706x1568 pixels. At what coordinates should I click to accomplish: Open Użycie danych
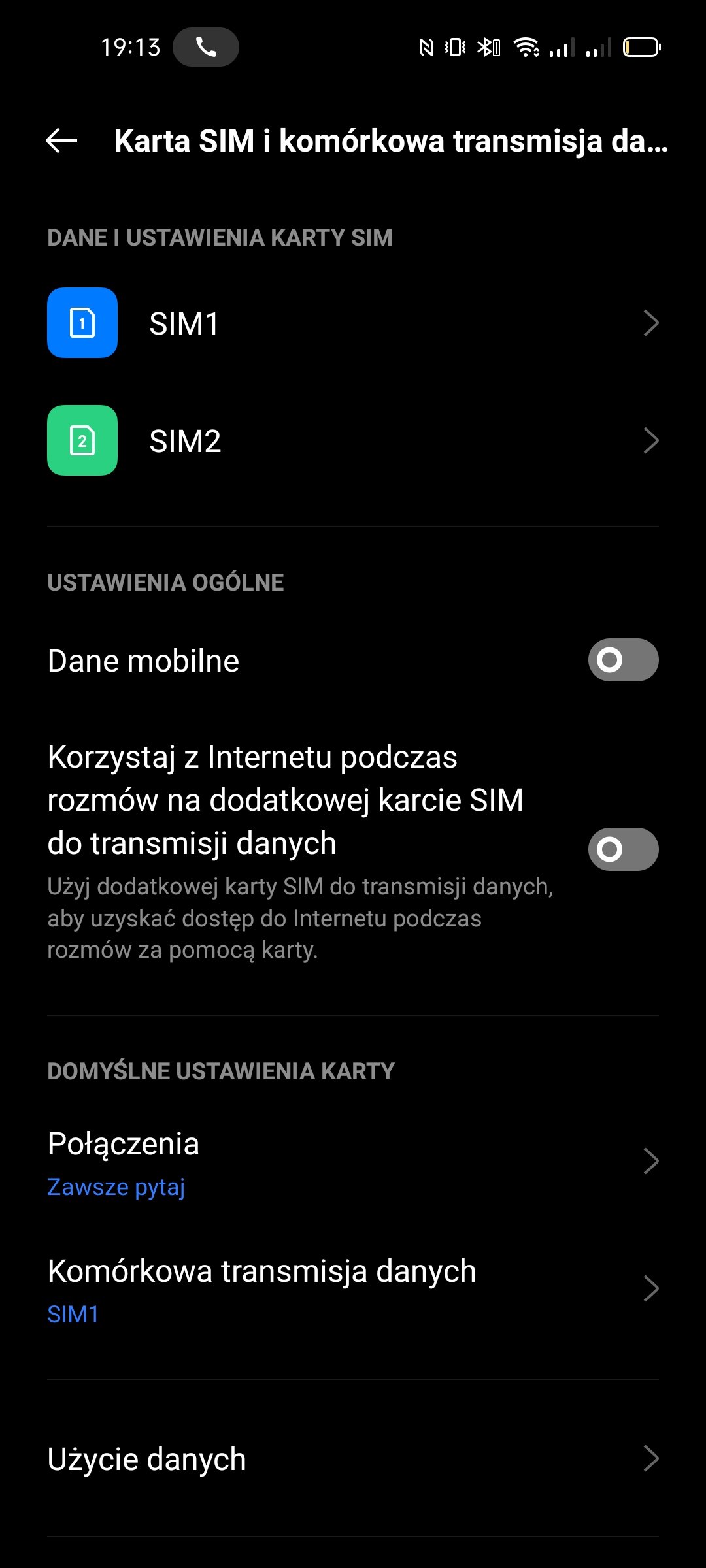click(353, 1458)
